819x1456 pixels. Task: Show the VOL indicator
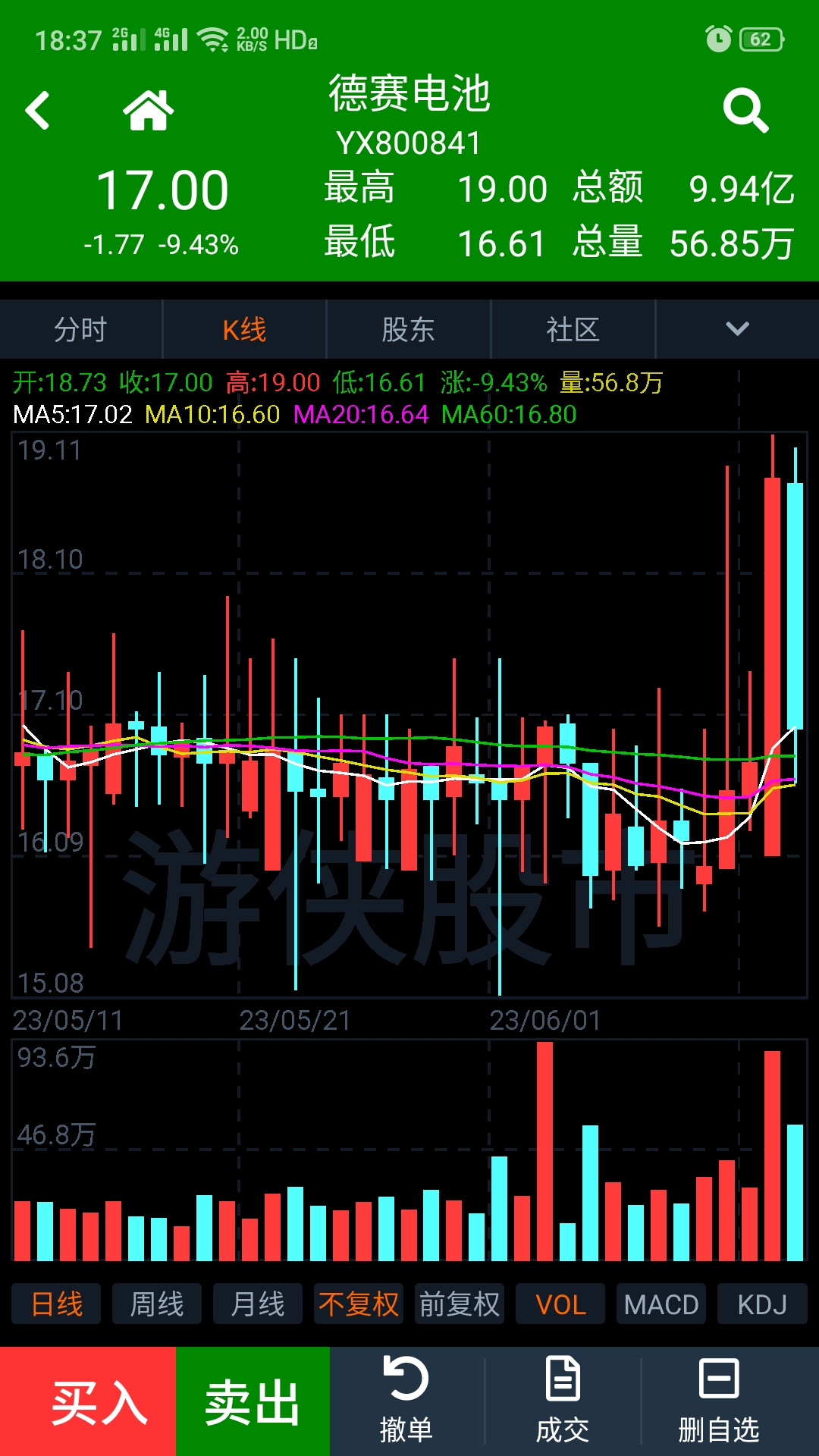[560, 1304]
